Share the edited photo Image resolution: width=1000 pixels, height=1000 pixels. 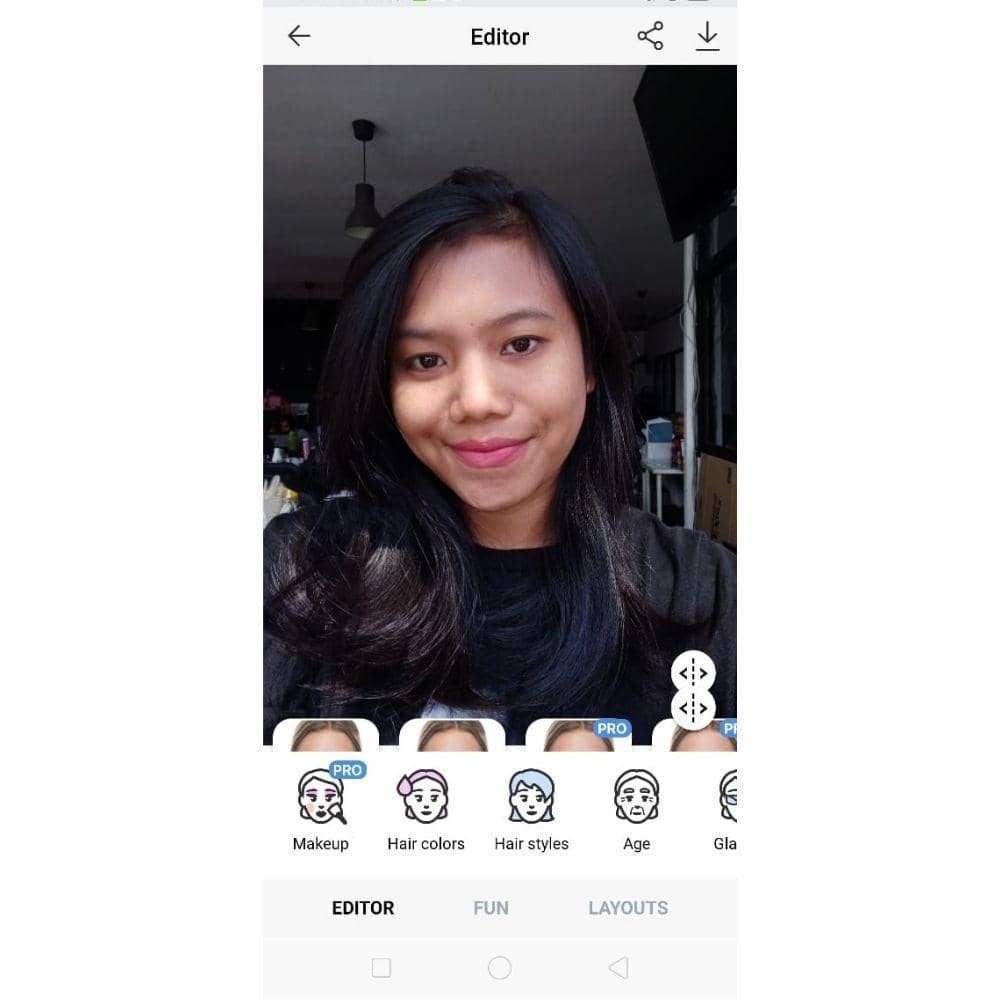tap(650, 37)
